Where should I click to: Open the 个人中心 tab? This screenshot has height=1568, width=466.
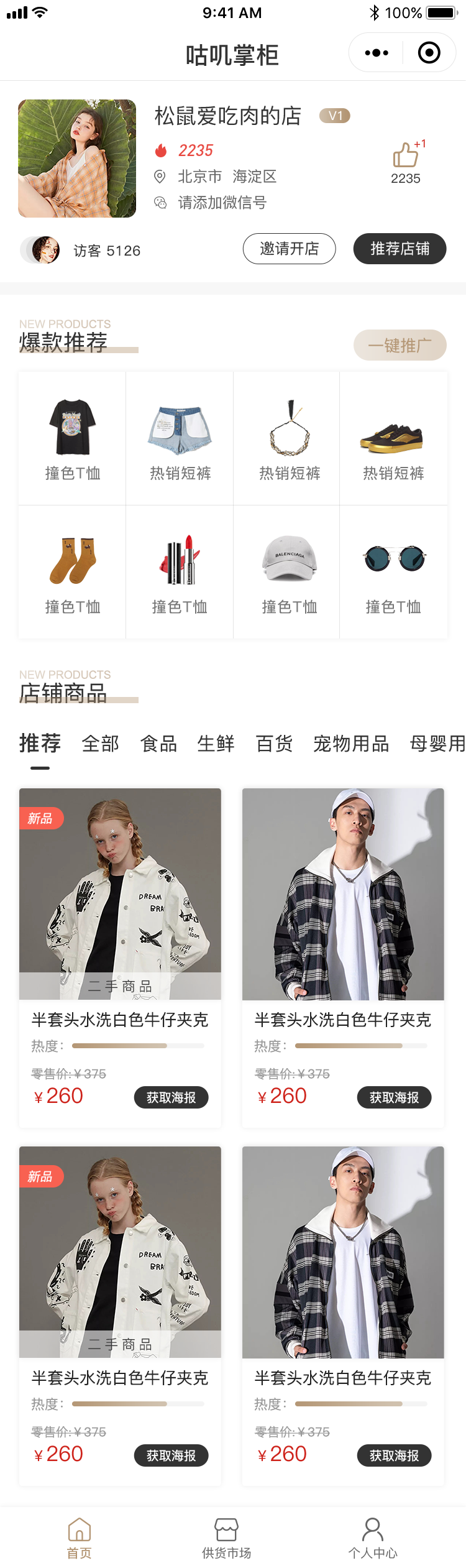[x=373, y=1537]
